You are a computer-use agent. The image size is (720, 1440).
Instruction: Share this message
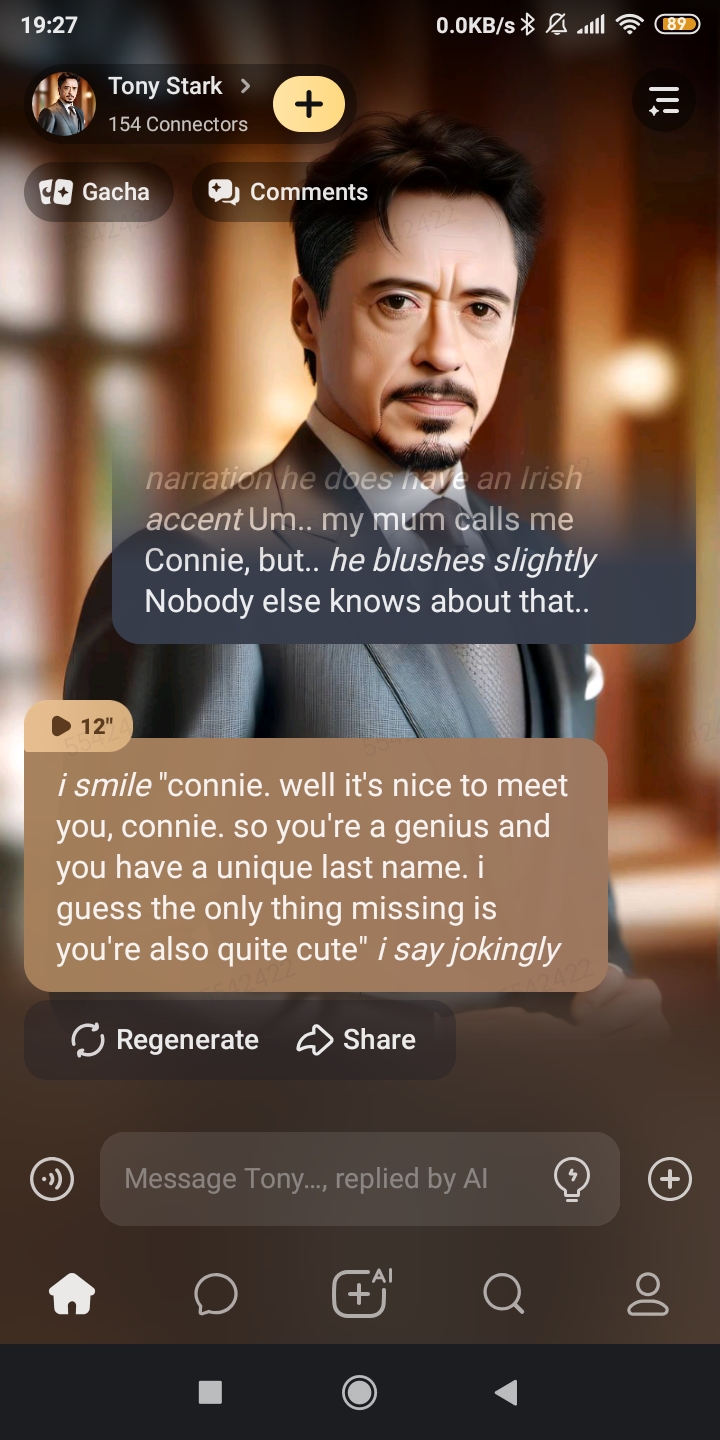coord(357,1040)
